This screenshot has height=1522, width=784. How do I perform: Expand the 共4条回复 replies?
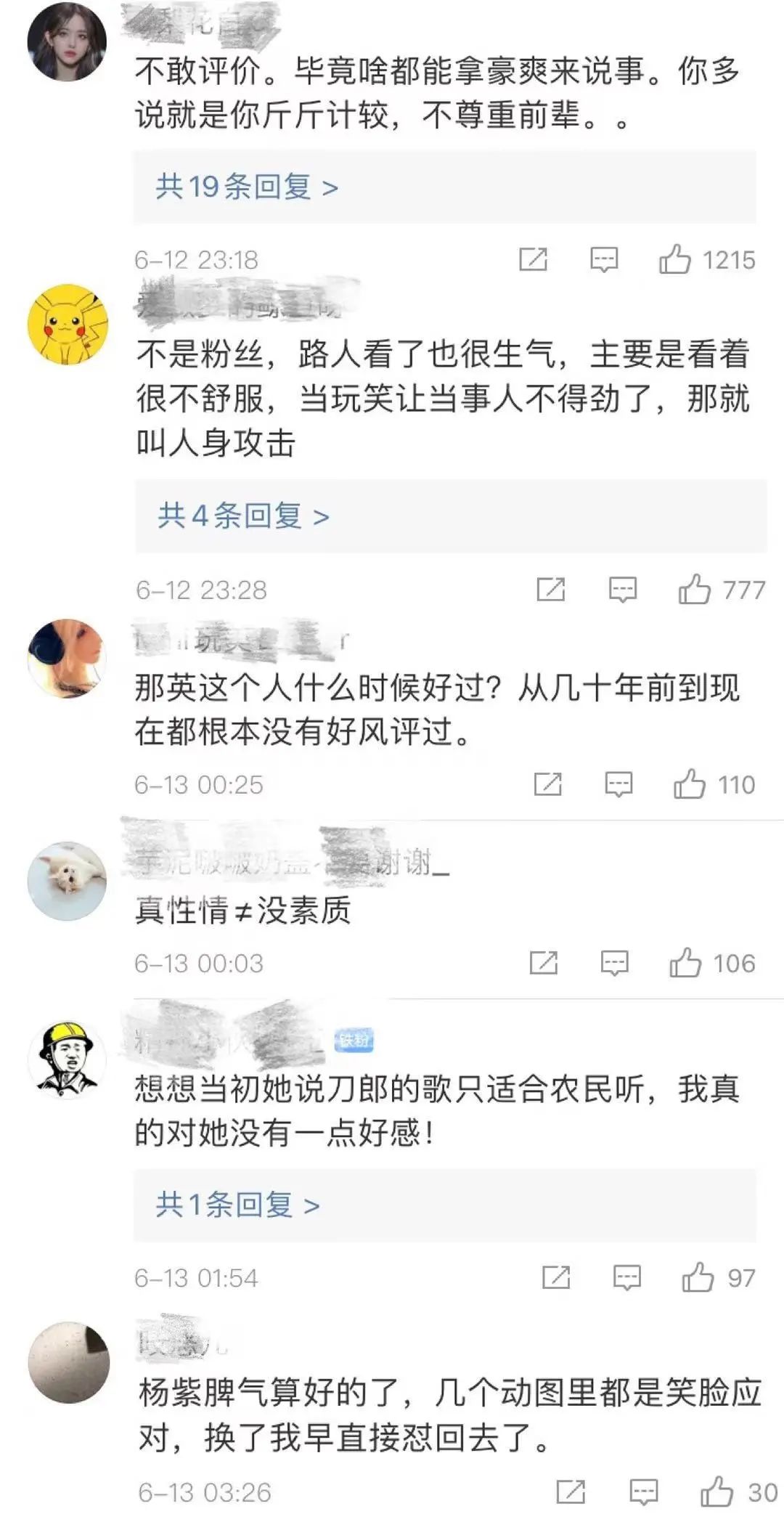click(x=243, y=516)
